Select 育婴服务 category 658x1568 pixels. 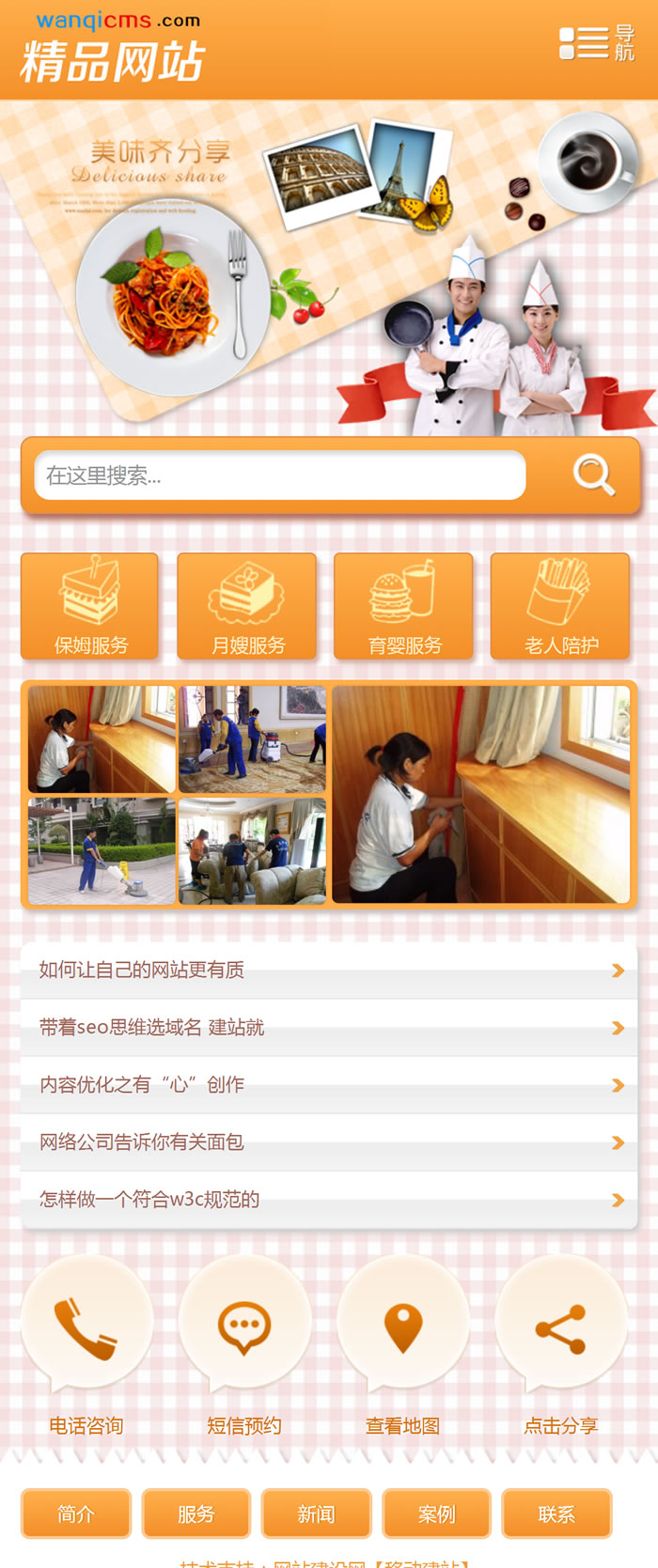404,606
